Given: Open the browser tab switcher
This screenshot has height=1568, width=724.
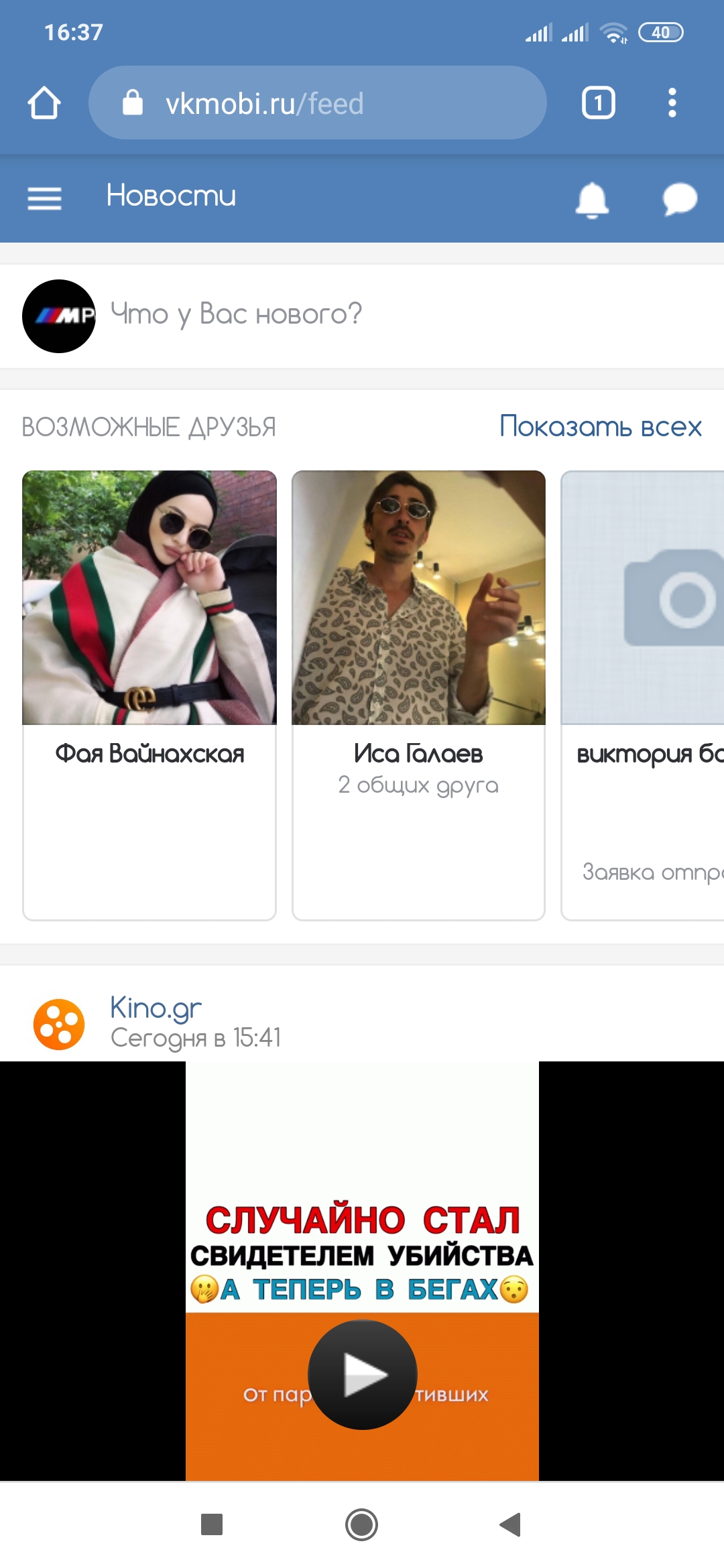Looking at the screenshot, I should [598, 103].
